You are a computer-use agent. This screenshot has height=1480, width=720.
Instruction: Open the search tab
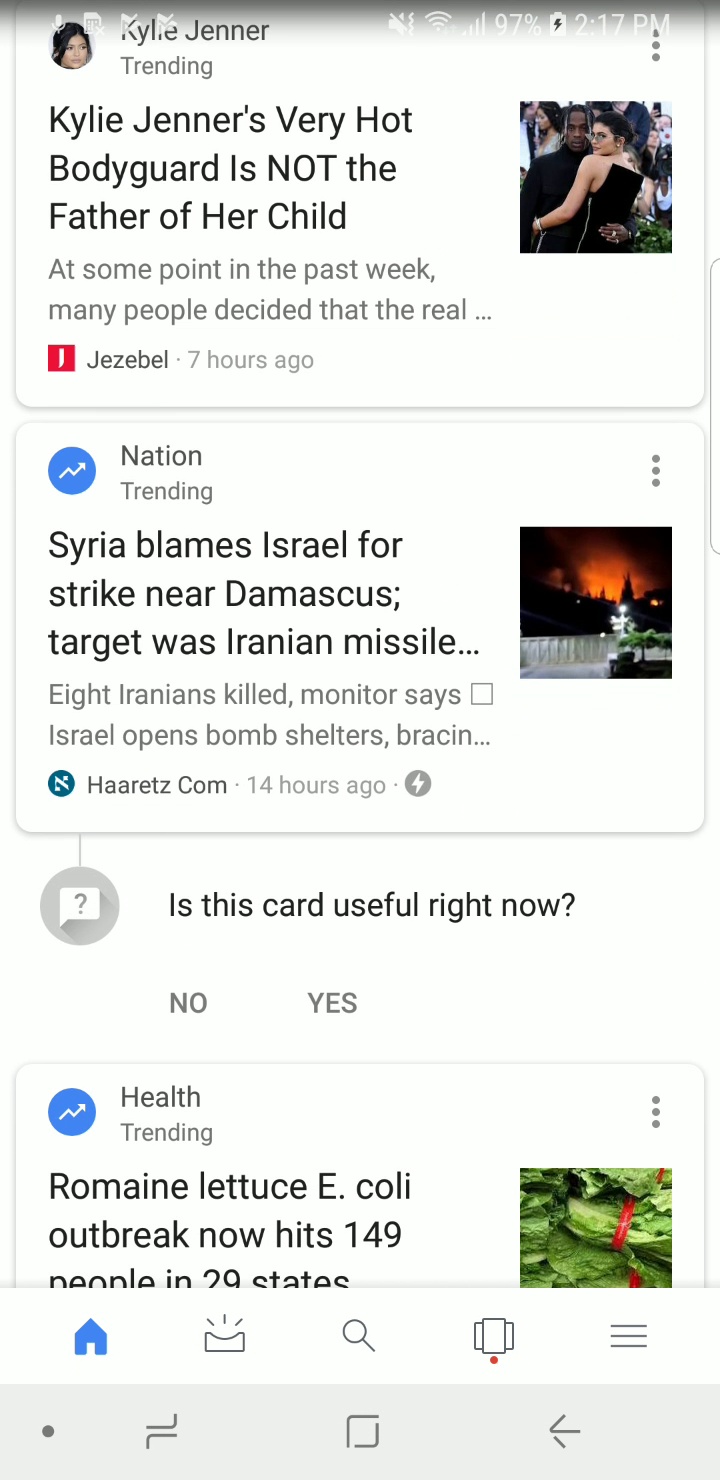point(359,1336)
